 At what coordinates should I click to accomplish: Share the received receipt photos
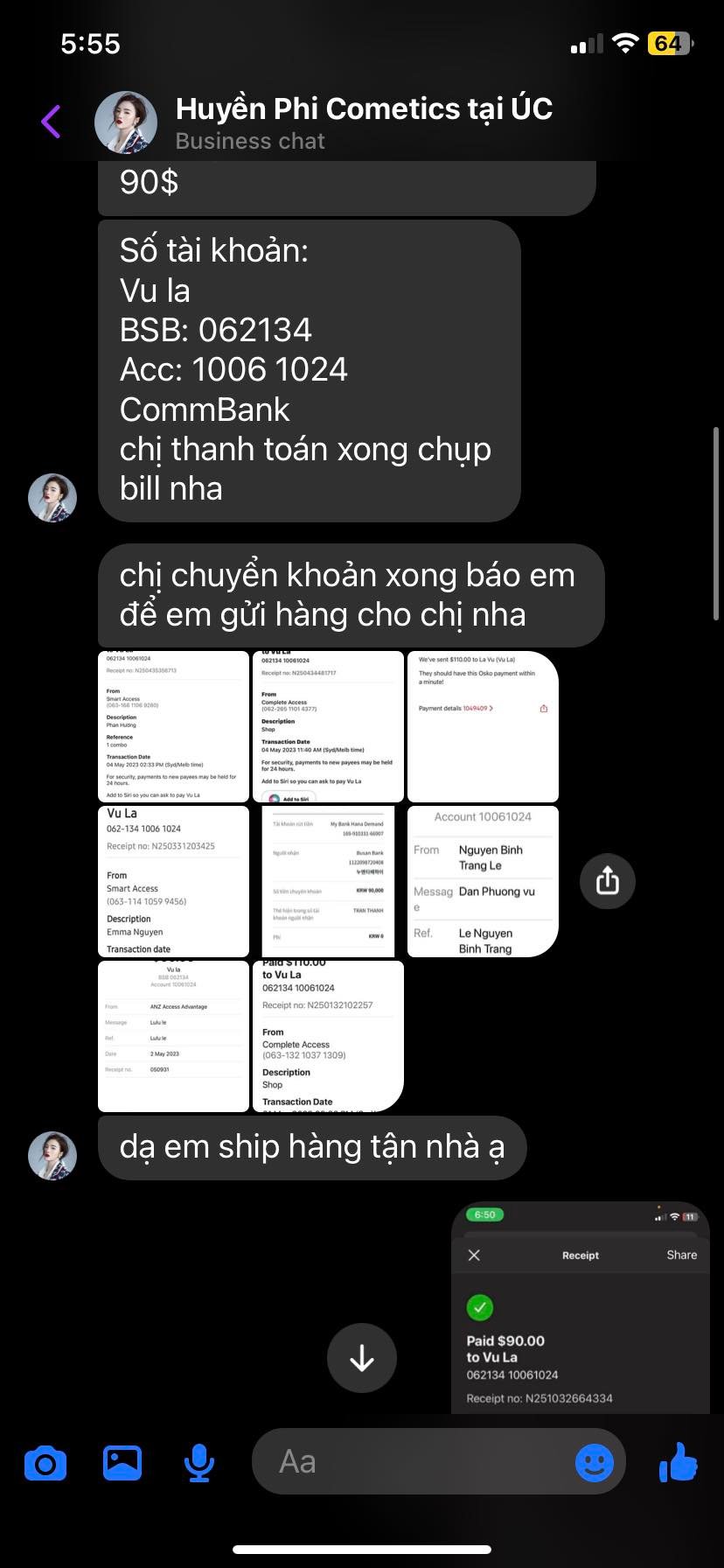tap(607, 881)
